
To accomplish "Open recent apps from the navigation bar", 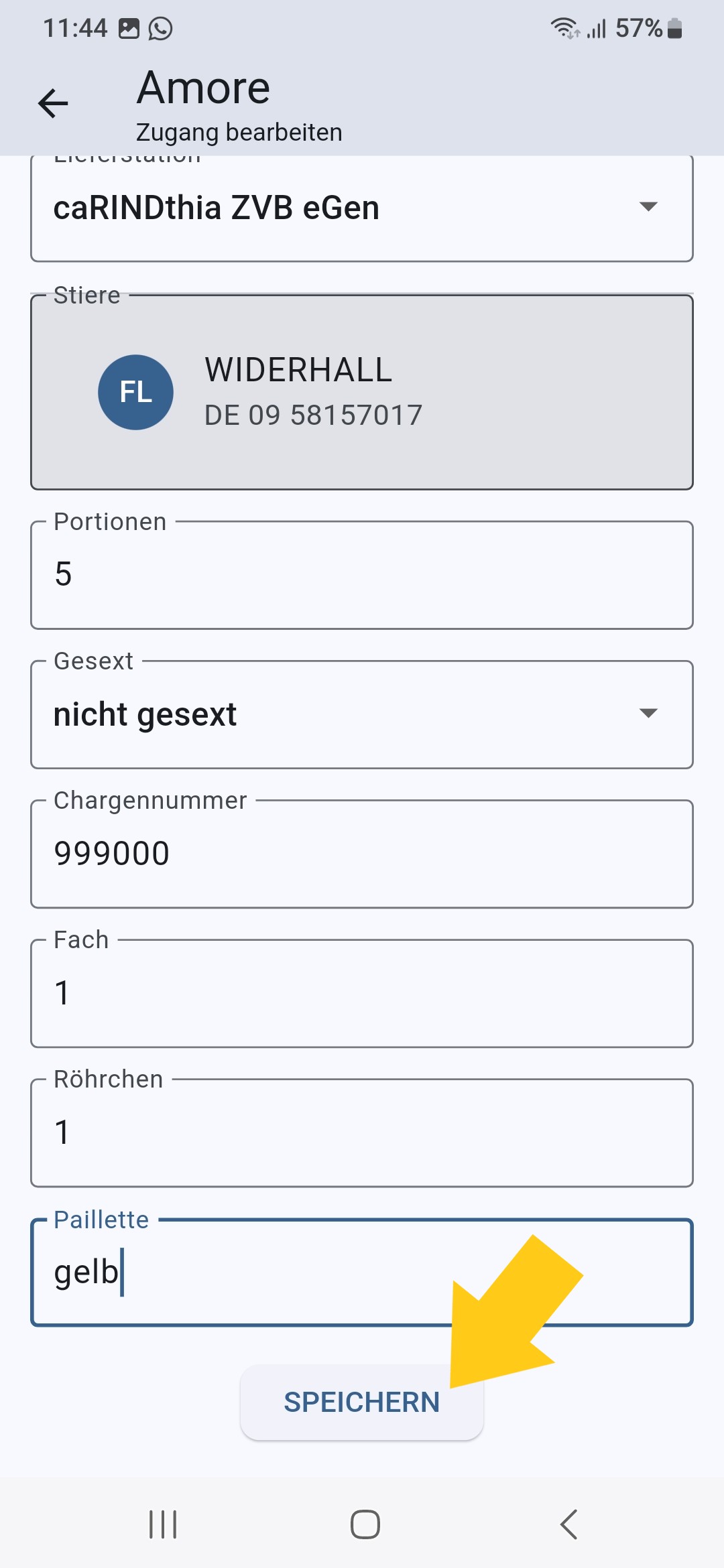I will (163, 1524).
